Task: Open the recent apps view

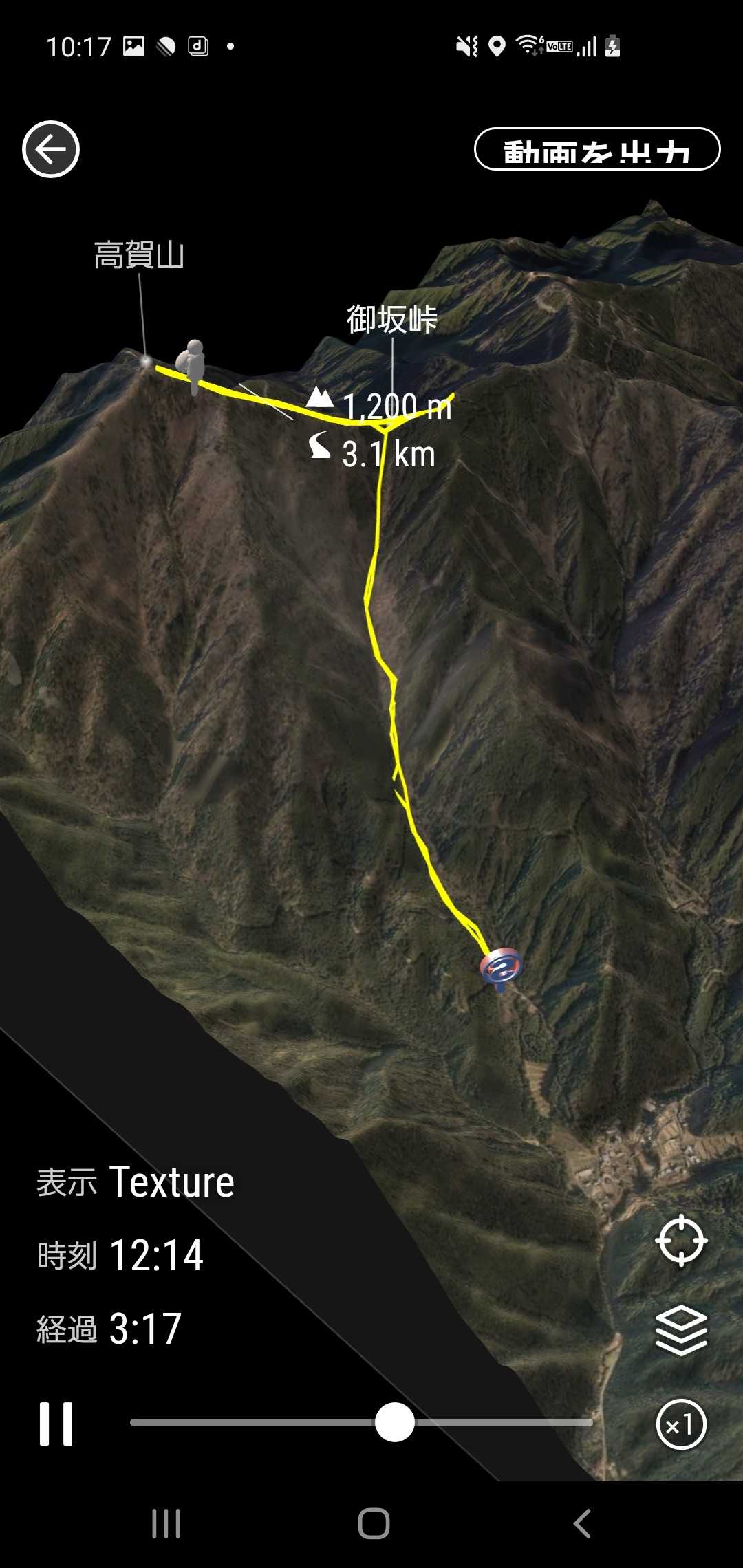Action: click(x=166, y=1523)
